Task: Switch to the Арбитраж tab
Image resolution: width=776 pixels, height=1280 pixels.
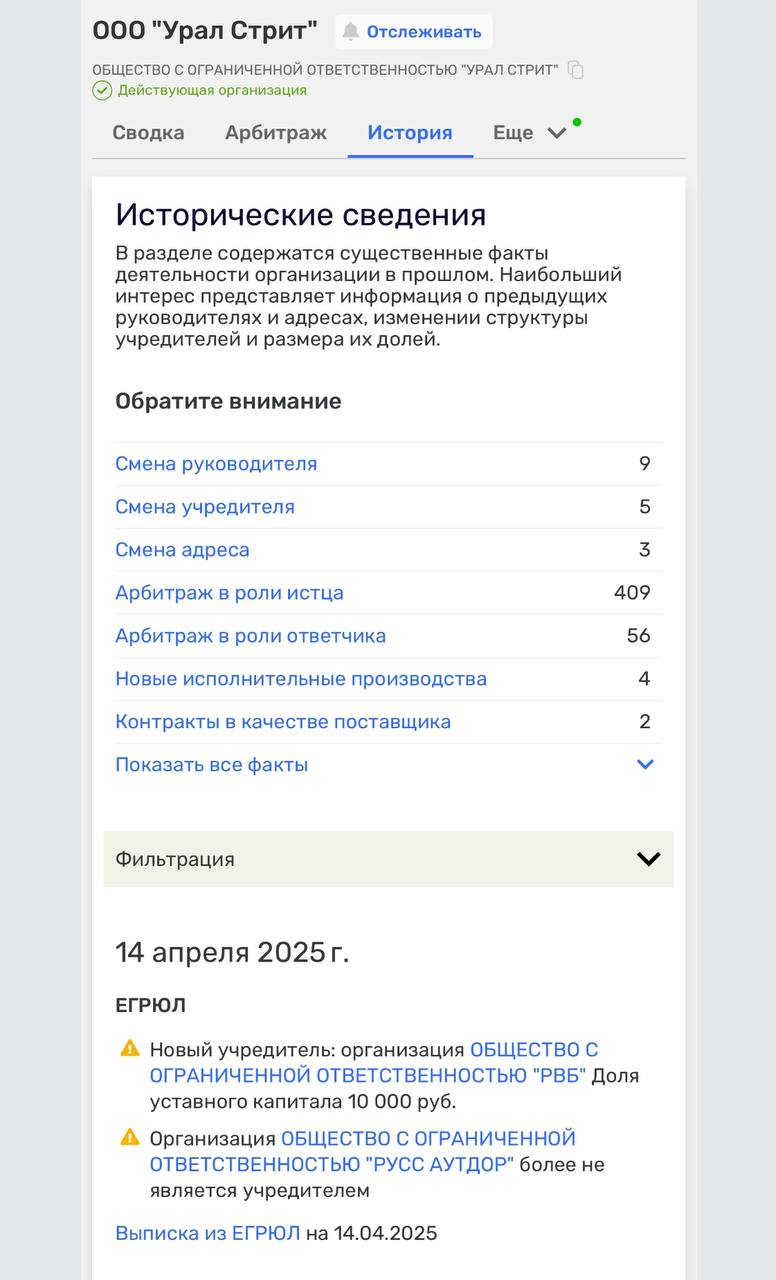Action: pos(276,133)
